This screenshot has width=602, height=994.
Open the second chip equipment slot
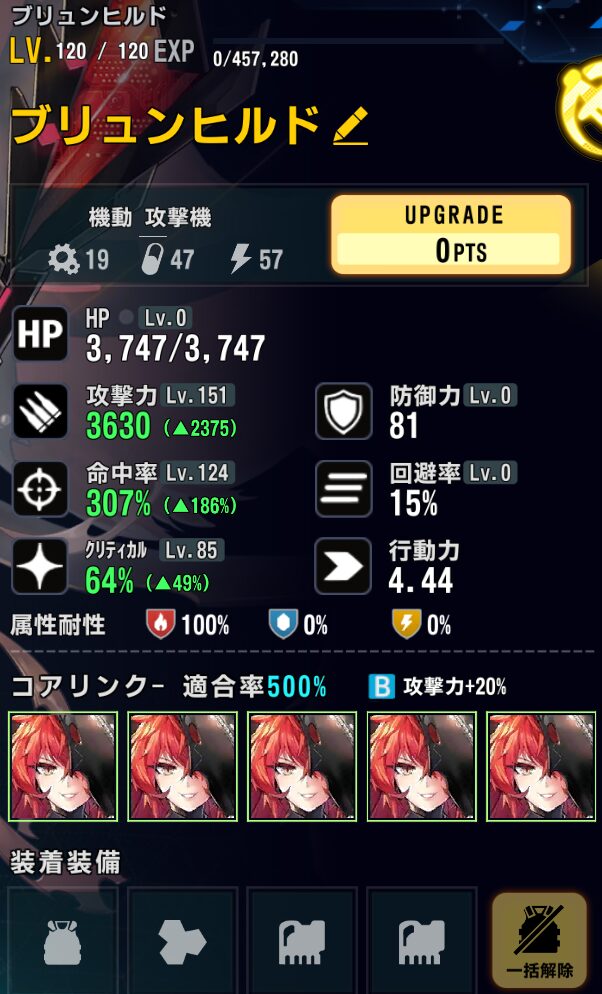421,942
